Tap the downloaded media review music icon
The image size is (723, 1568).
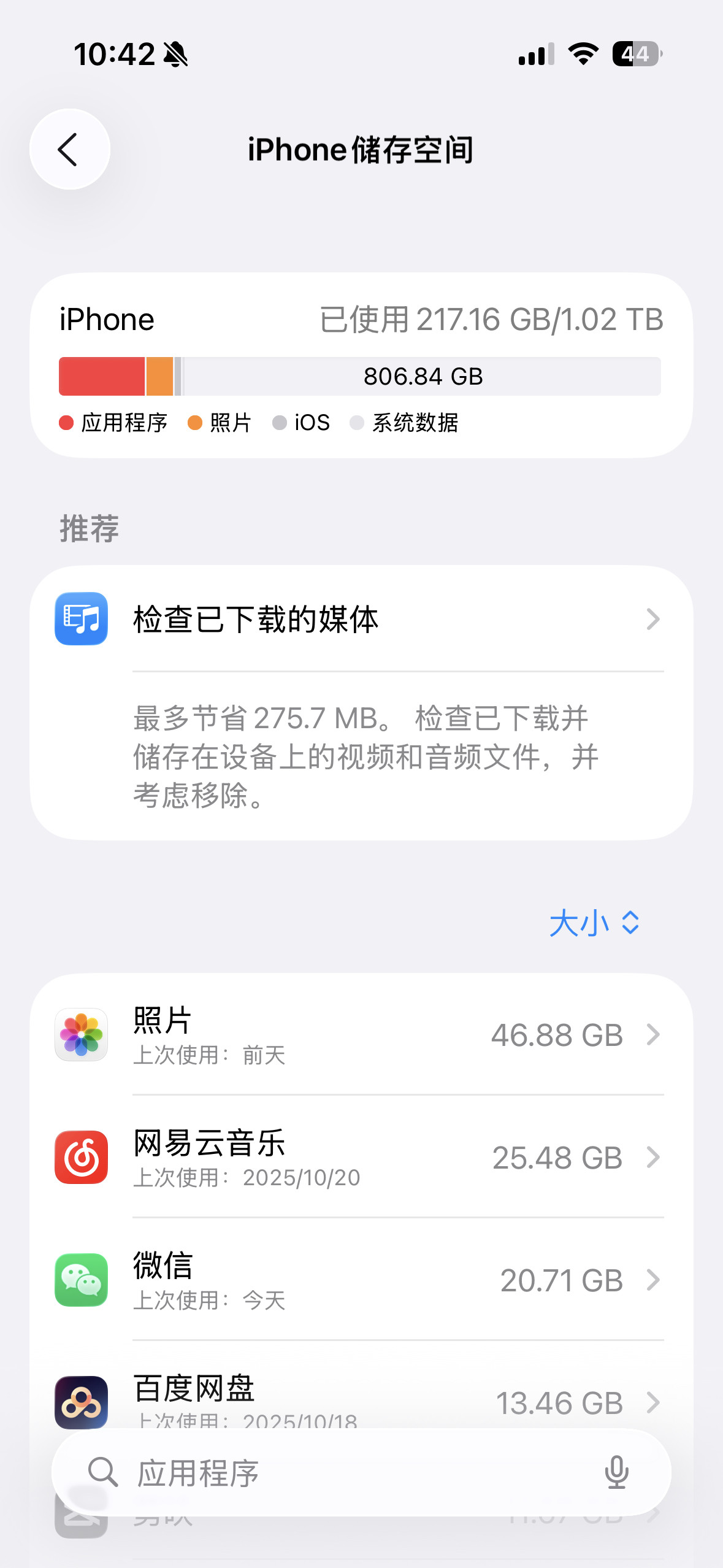click(81, 619)
